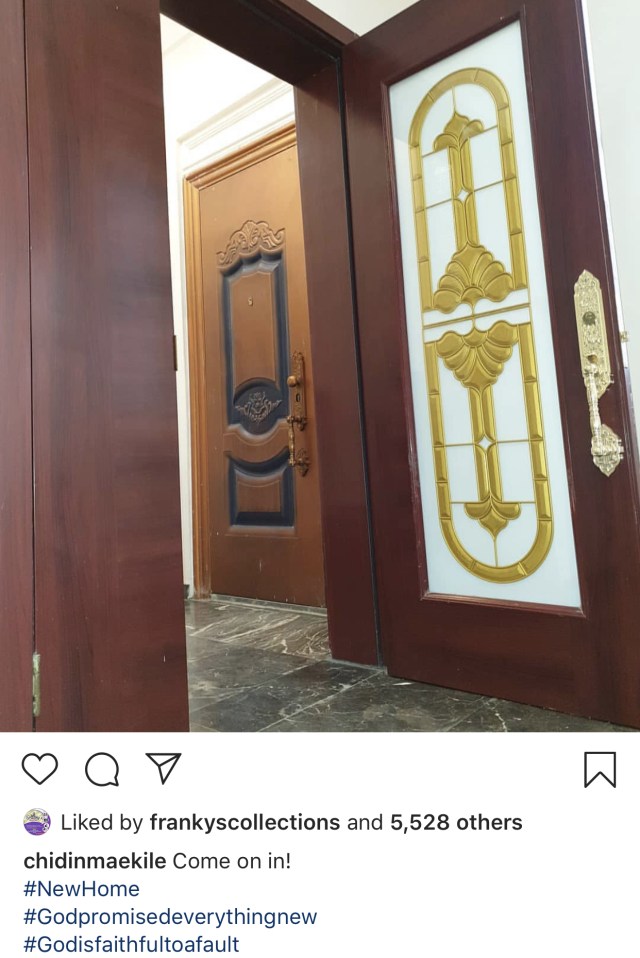The width and height of the screenshot is (640, 958).
Task: Like the post by chidinmaekile
Action: pos(39,769)
